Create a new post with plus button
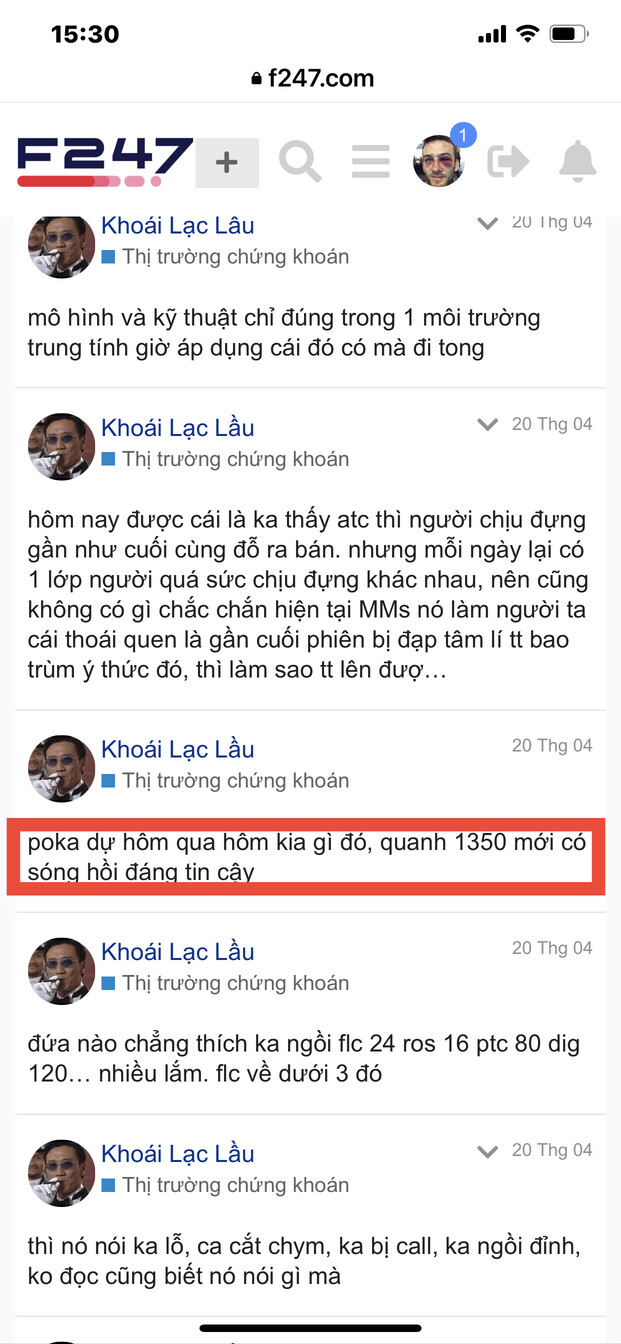This screenshot has height=1344, width=621. click(227, 162)
